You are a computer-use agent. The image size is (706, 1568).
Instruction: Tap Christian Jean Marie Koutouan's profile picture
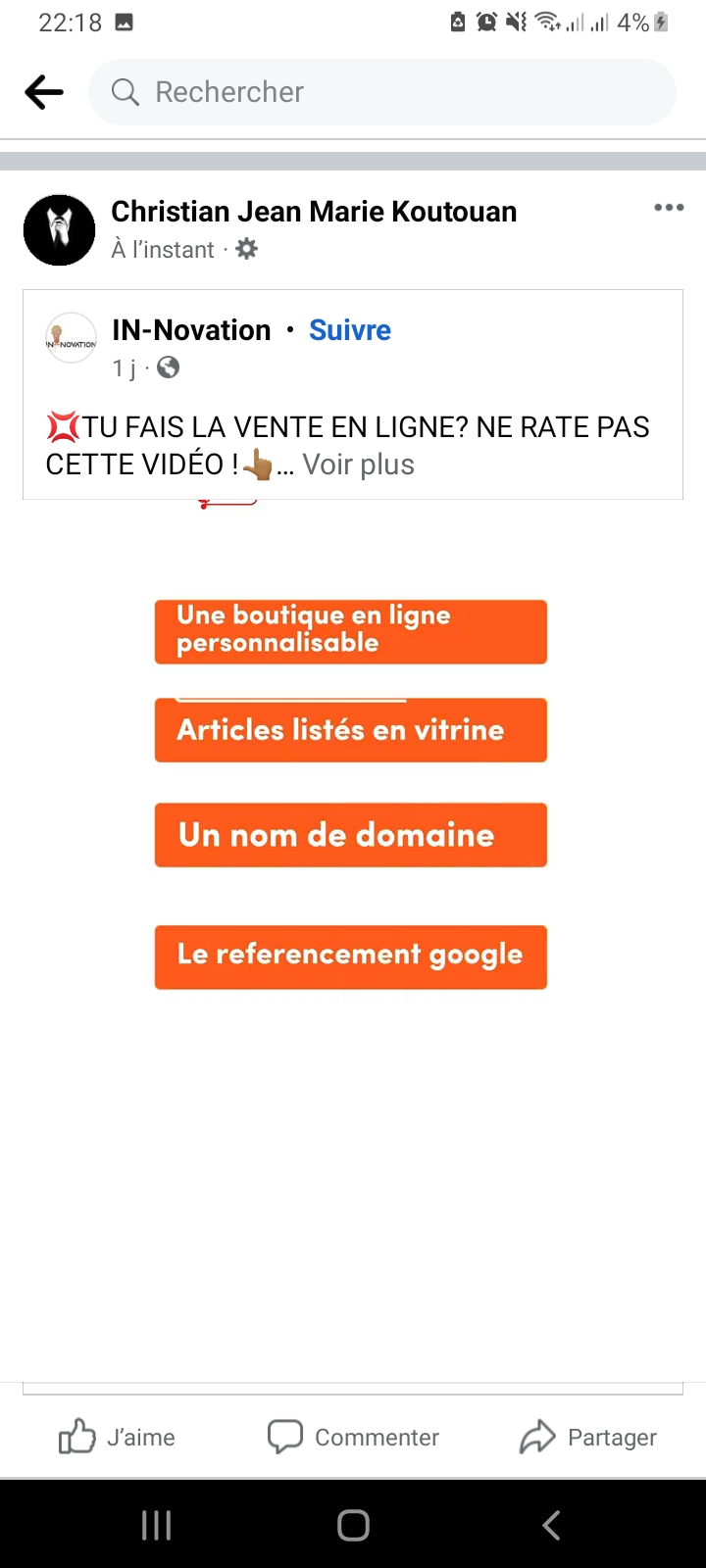59,230
